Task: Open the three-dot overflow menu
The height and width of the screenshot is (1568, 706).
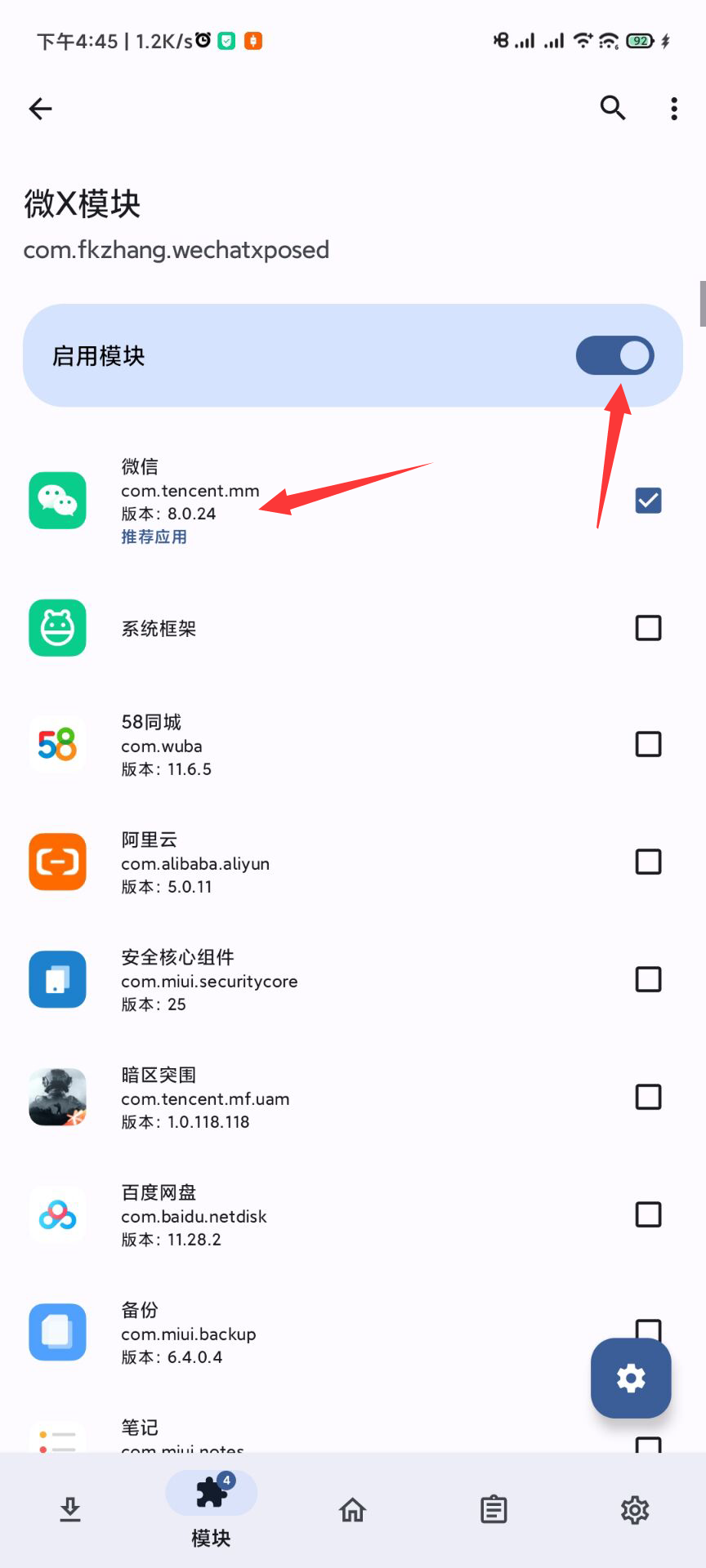Action: point(673,108)
